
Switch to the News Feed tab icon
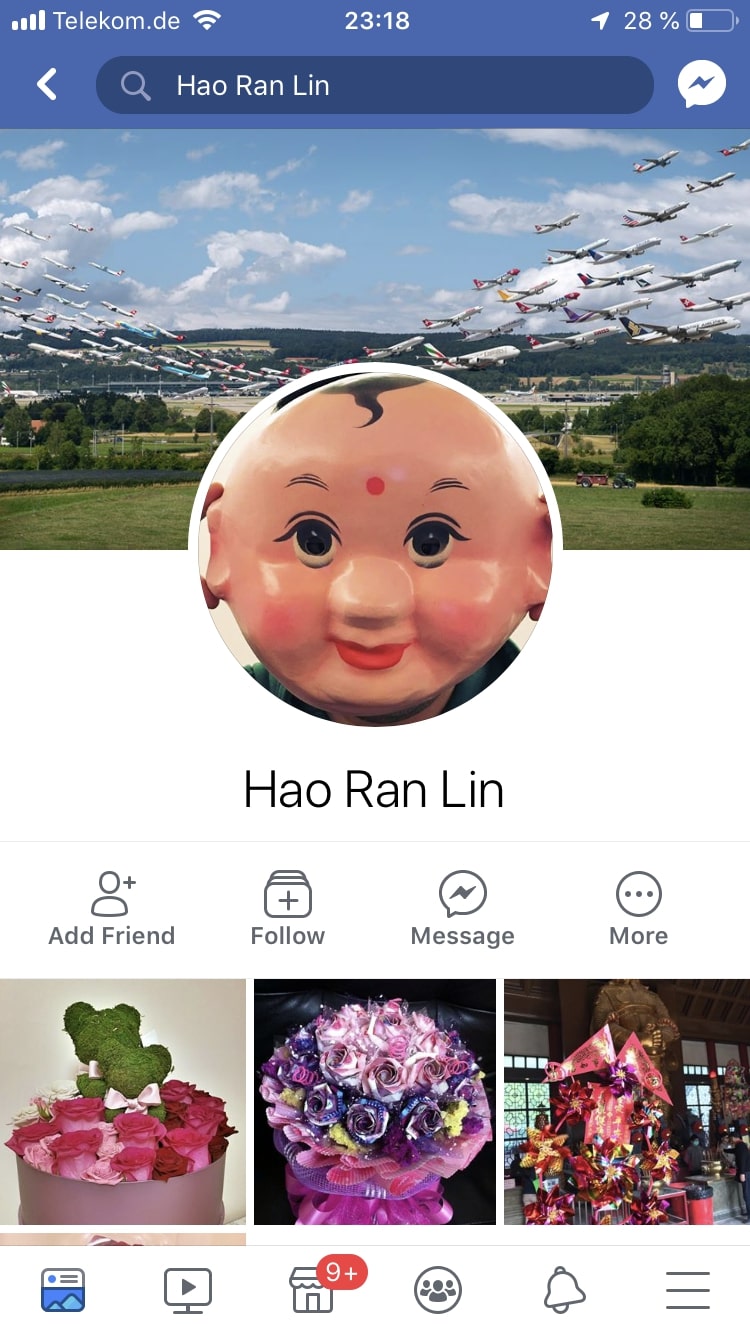pos(62,1289)
